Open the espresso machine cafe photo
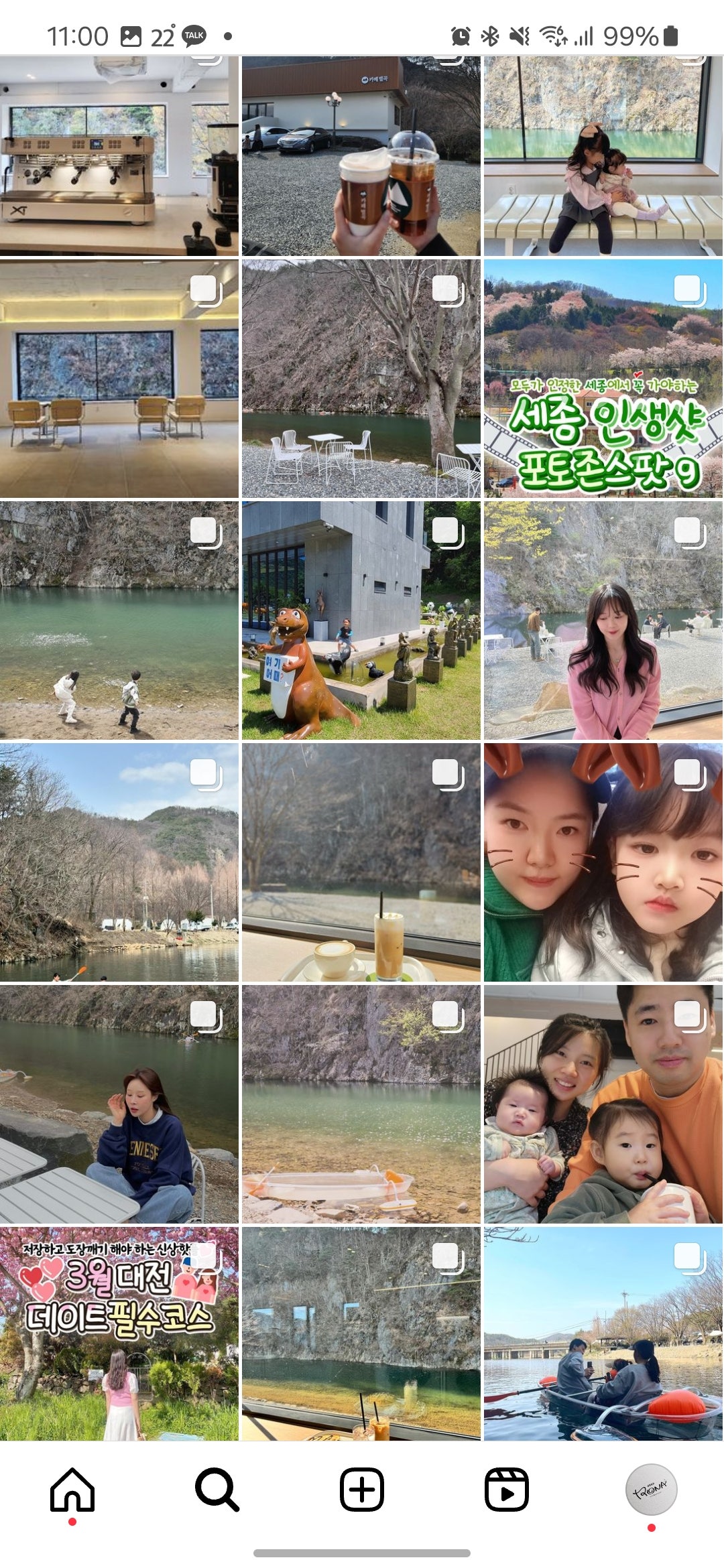The image size is (724, 1568). pos(119,155)
